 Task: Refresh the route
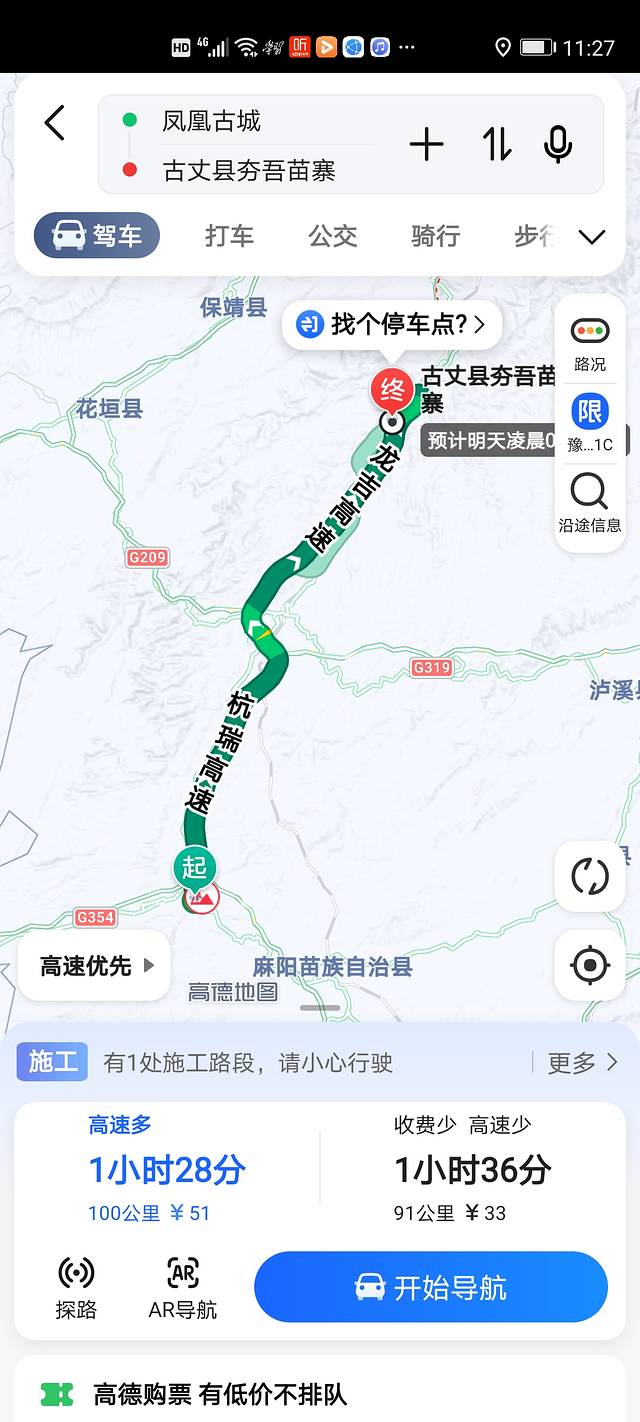(x=589, y=876)
